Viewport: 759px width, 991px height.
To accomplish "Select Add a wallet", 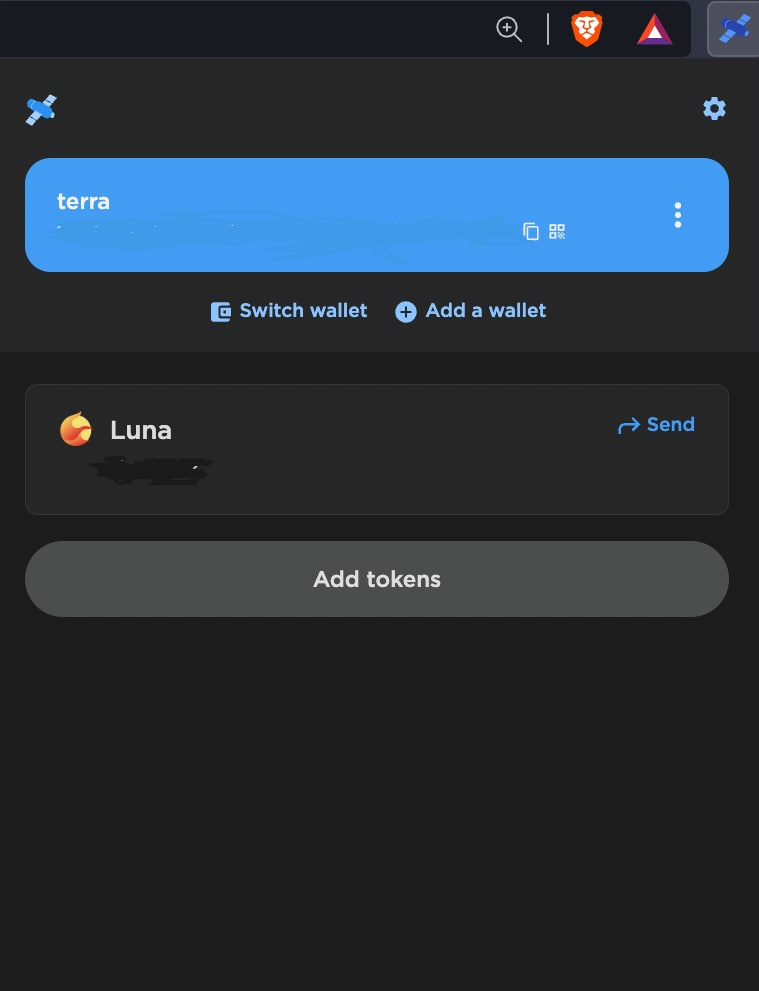I will tap(471, 311).
